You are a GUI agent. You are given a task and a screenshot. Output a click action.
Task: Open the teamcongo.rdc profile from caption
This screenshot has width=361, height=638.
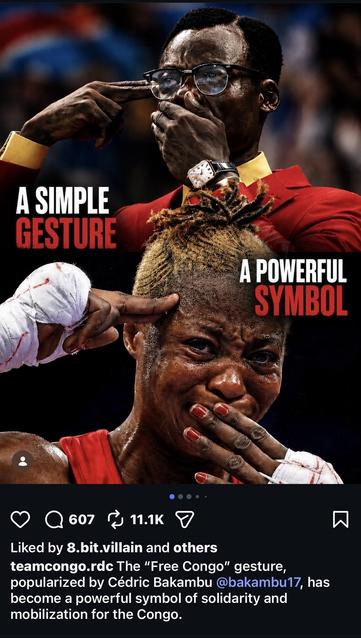click(62, 566)
